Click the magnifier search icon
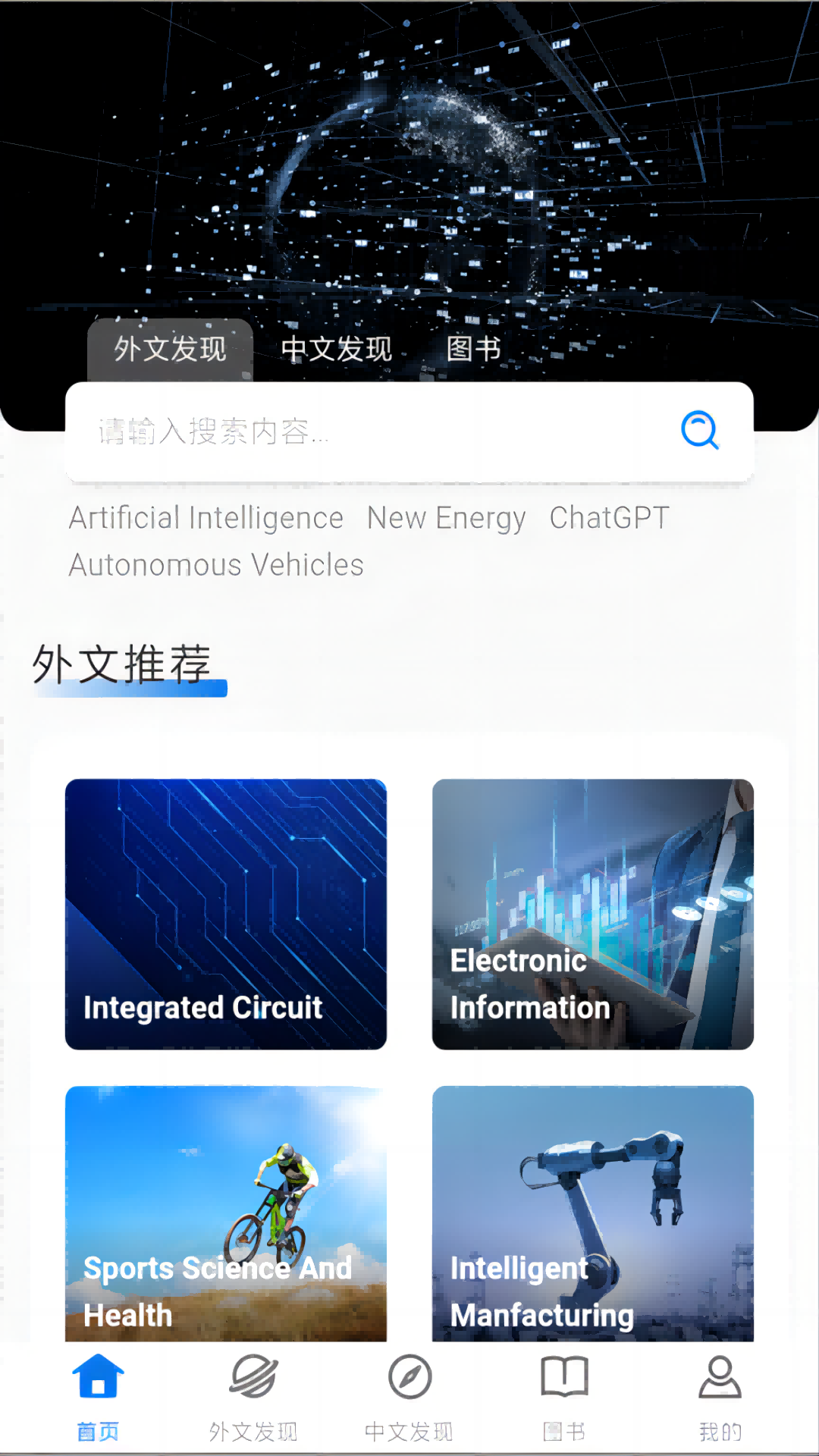 coord(698,431)
